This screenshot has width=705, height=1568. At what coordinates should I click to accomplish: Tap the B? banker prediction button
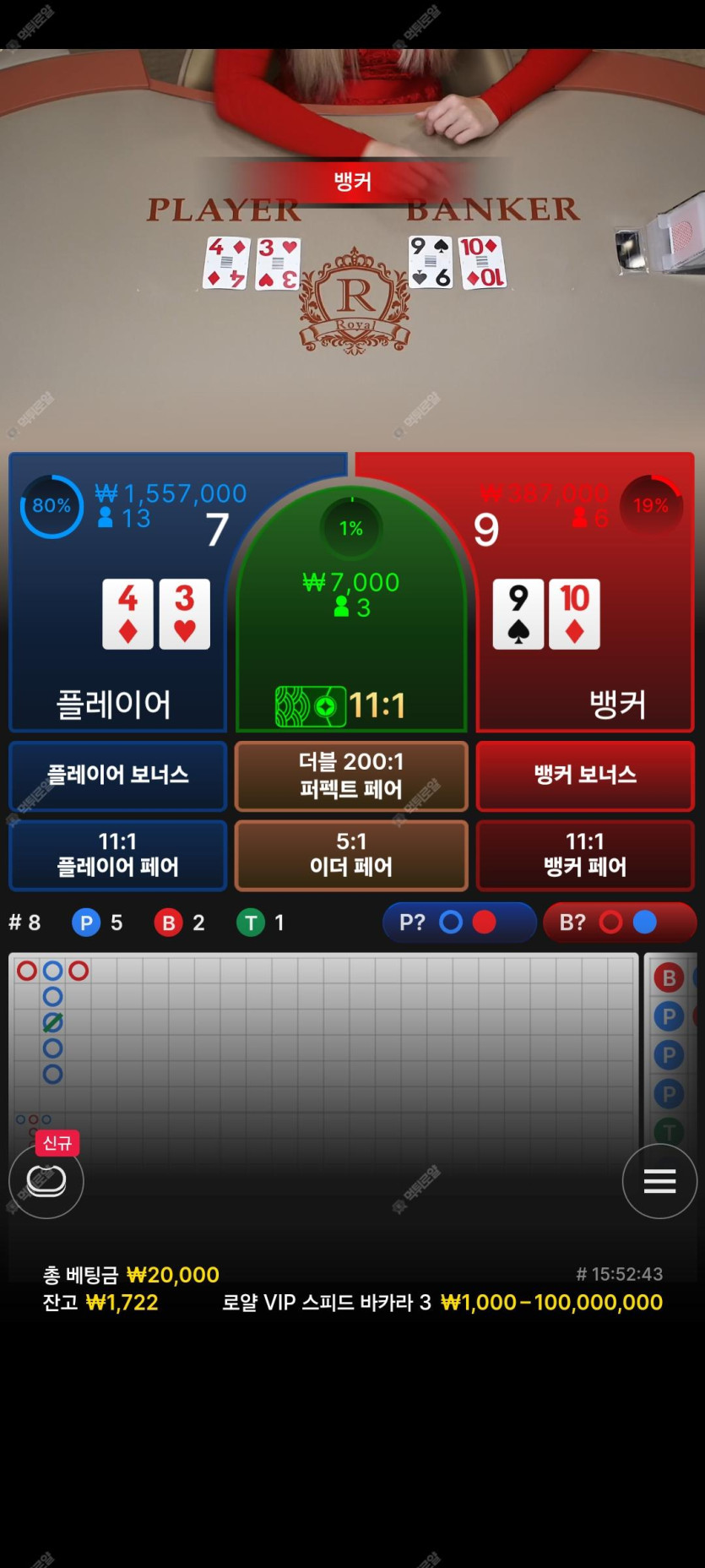pyautogui.click(x=618, y=923)
